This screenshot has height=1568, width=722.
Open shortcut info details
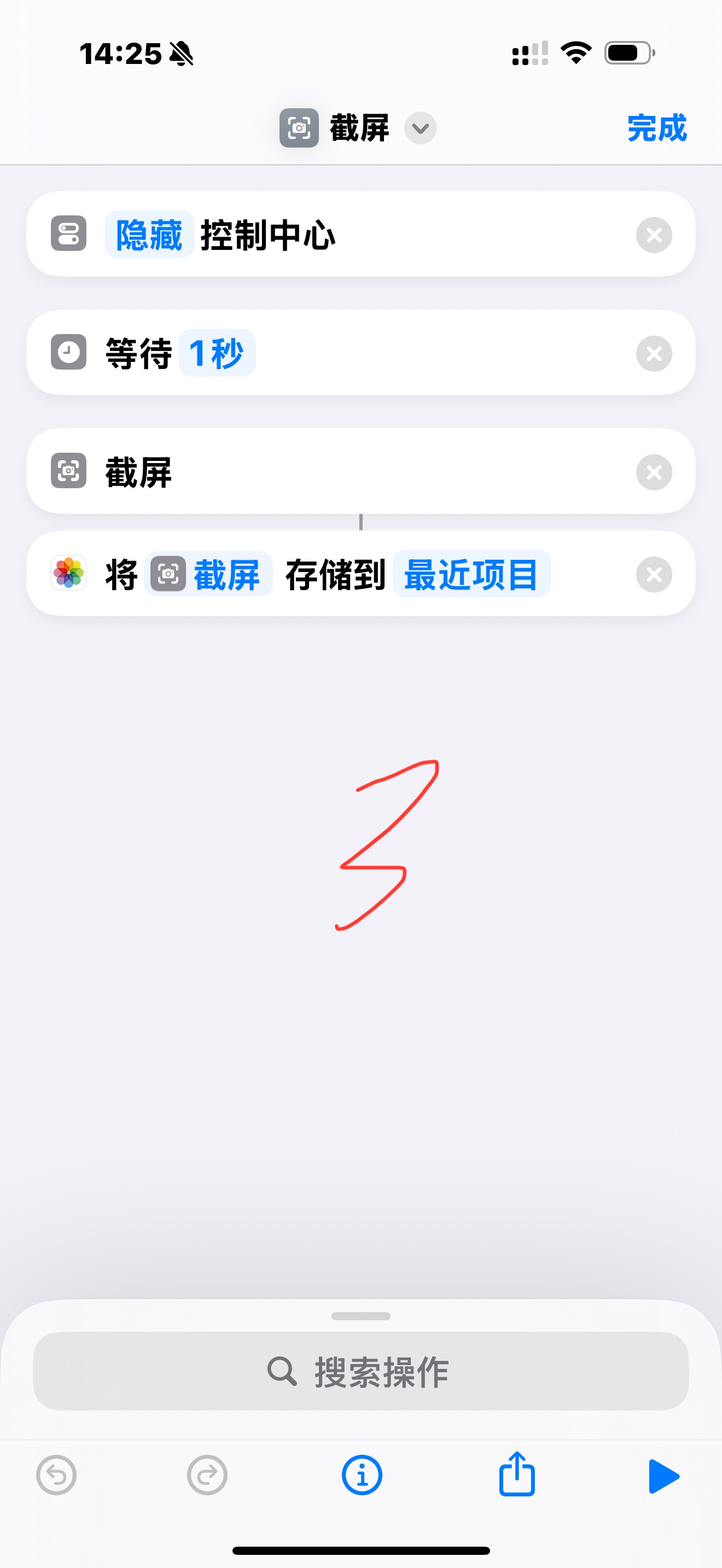[362, 1476]
